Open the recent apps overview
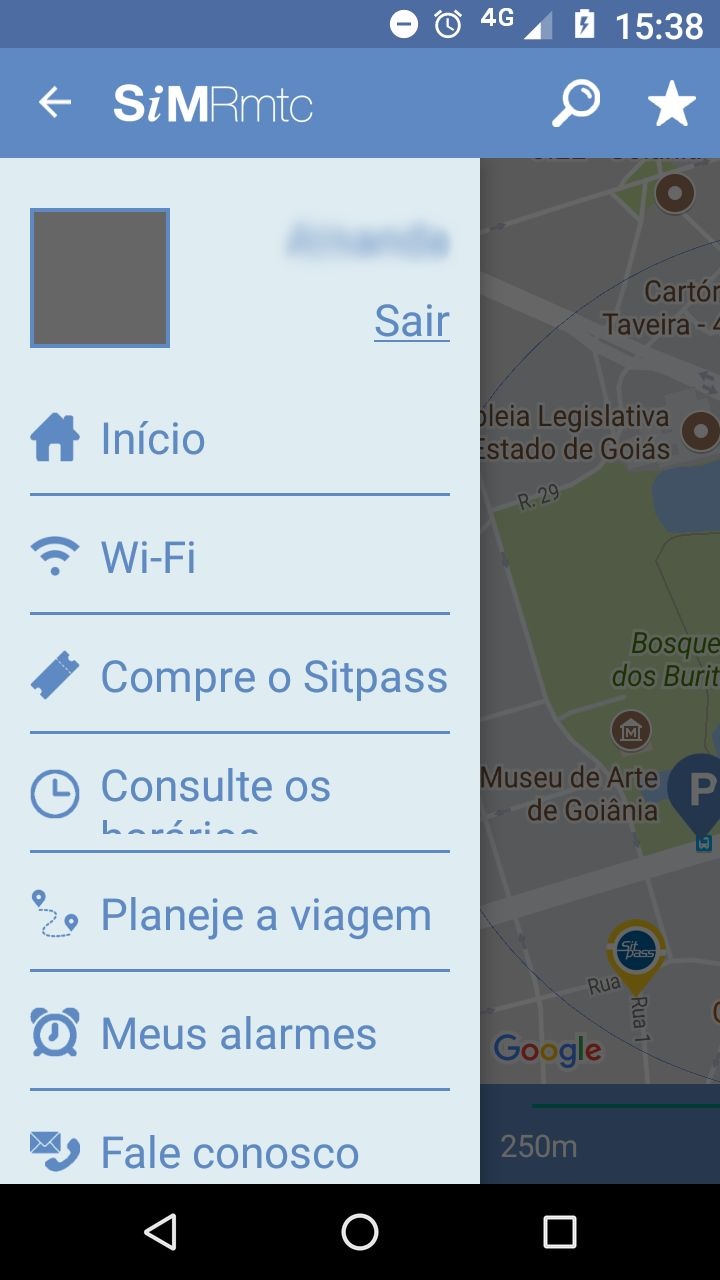The image size is (720, 1280). coord(559,1232)
